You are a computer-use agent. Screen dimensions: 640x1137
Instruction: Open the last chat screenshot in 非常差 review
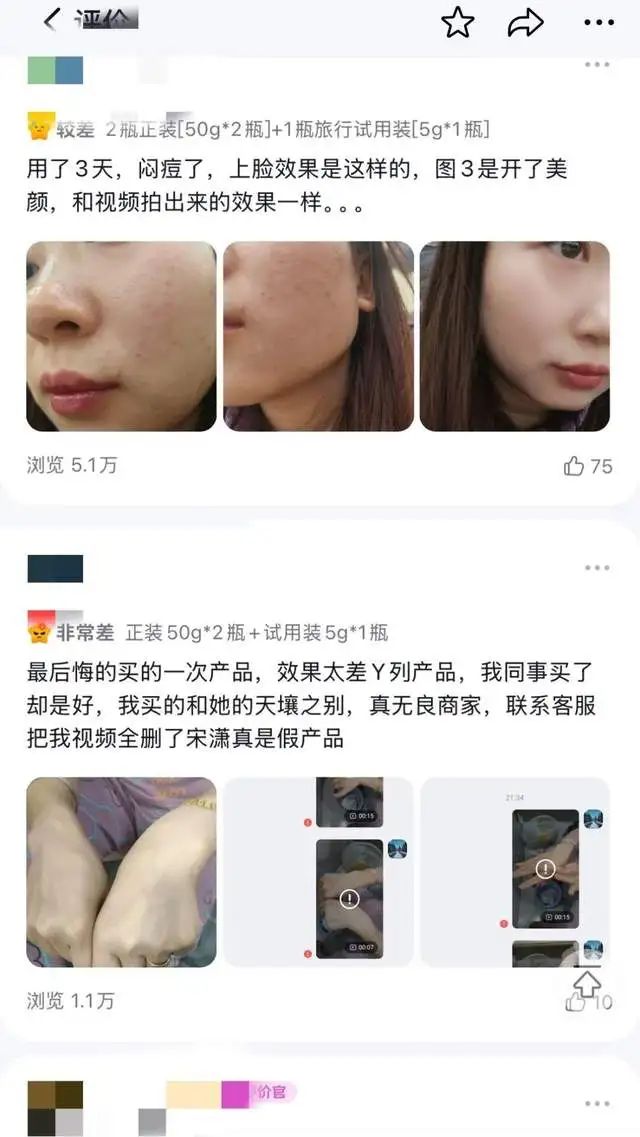click(x=515, y=872)
